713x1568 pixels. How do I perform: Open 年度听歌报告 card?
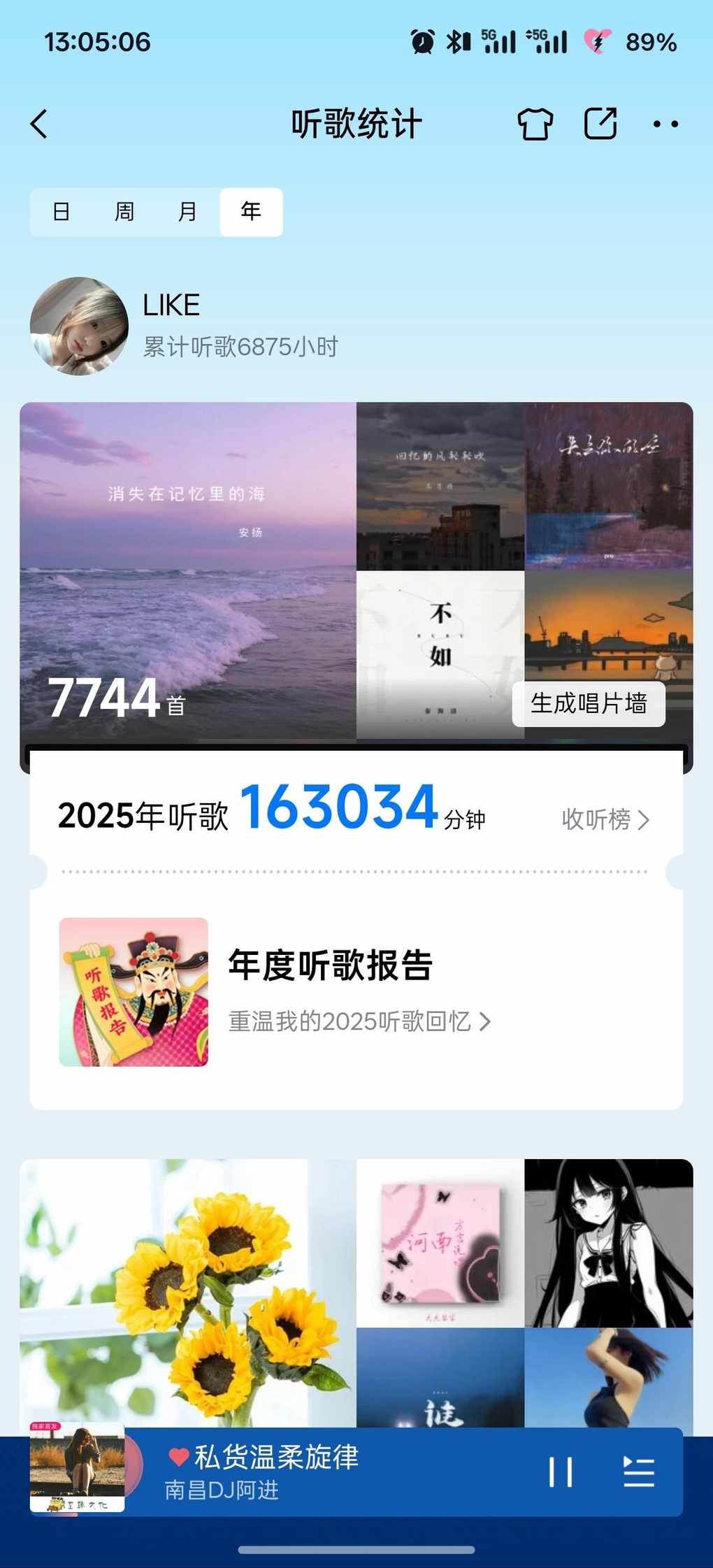pyautogui.click(x=356, y=991)
